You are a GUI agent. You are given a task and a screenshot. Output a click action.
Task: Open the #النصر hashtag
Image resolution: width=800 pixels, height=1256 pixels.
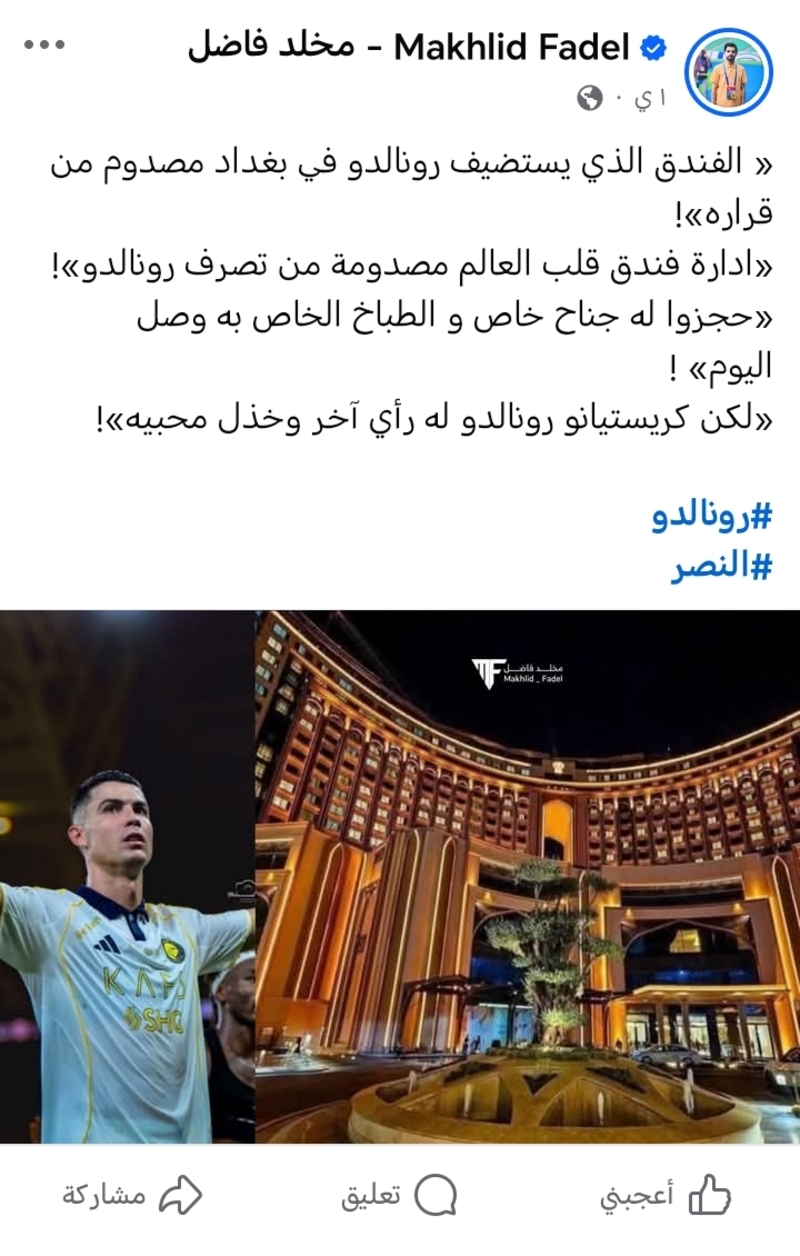721,566
